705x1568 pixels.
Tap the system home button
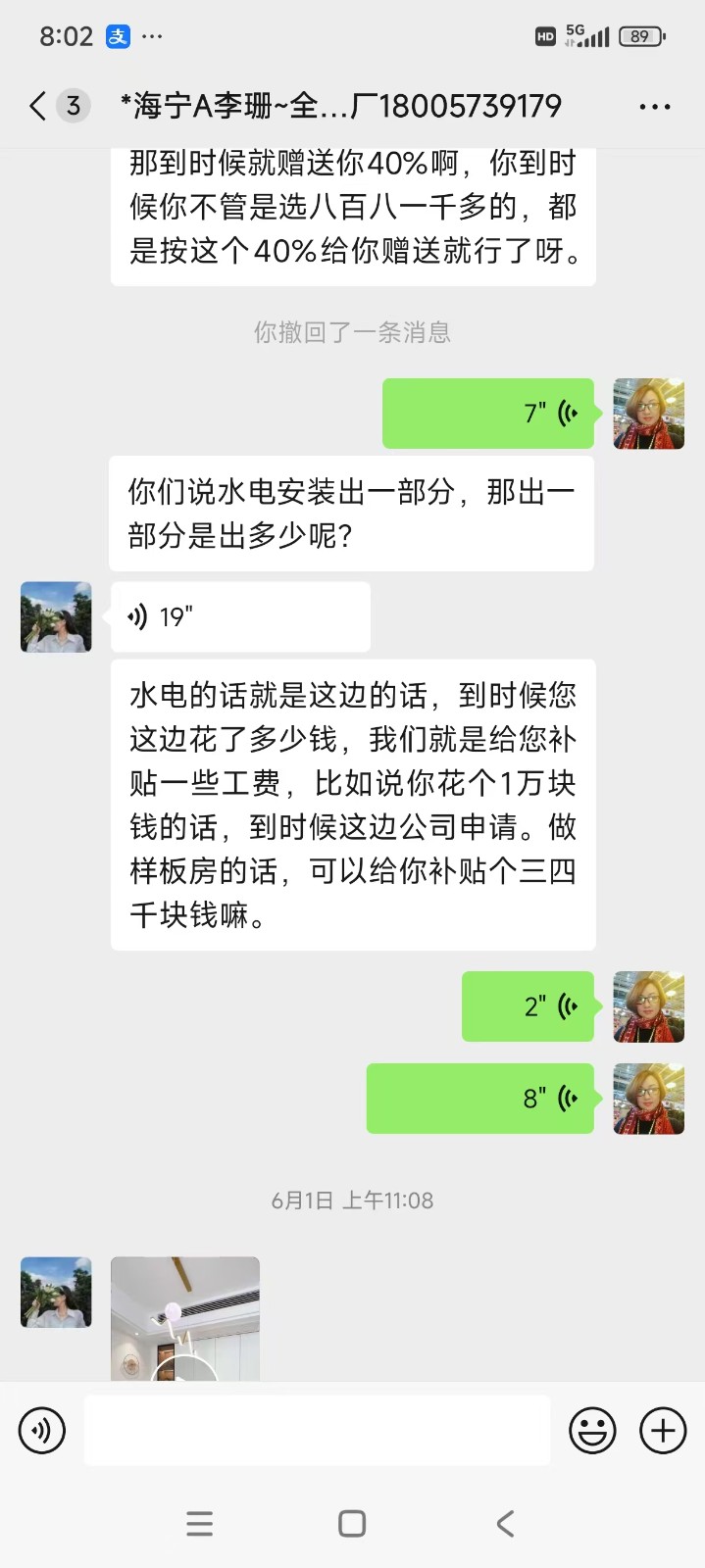point(352,1524)
